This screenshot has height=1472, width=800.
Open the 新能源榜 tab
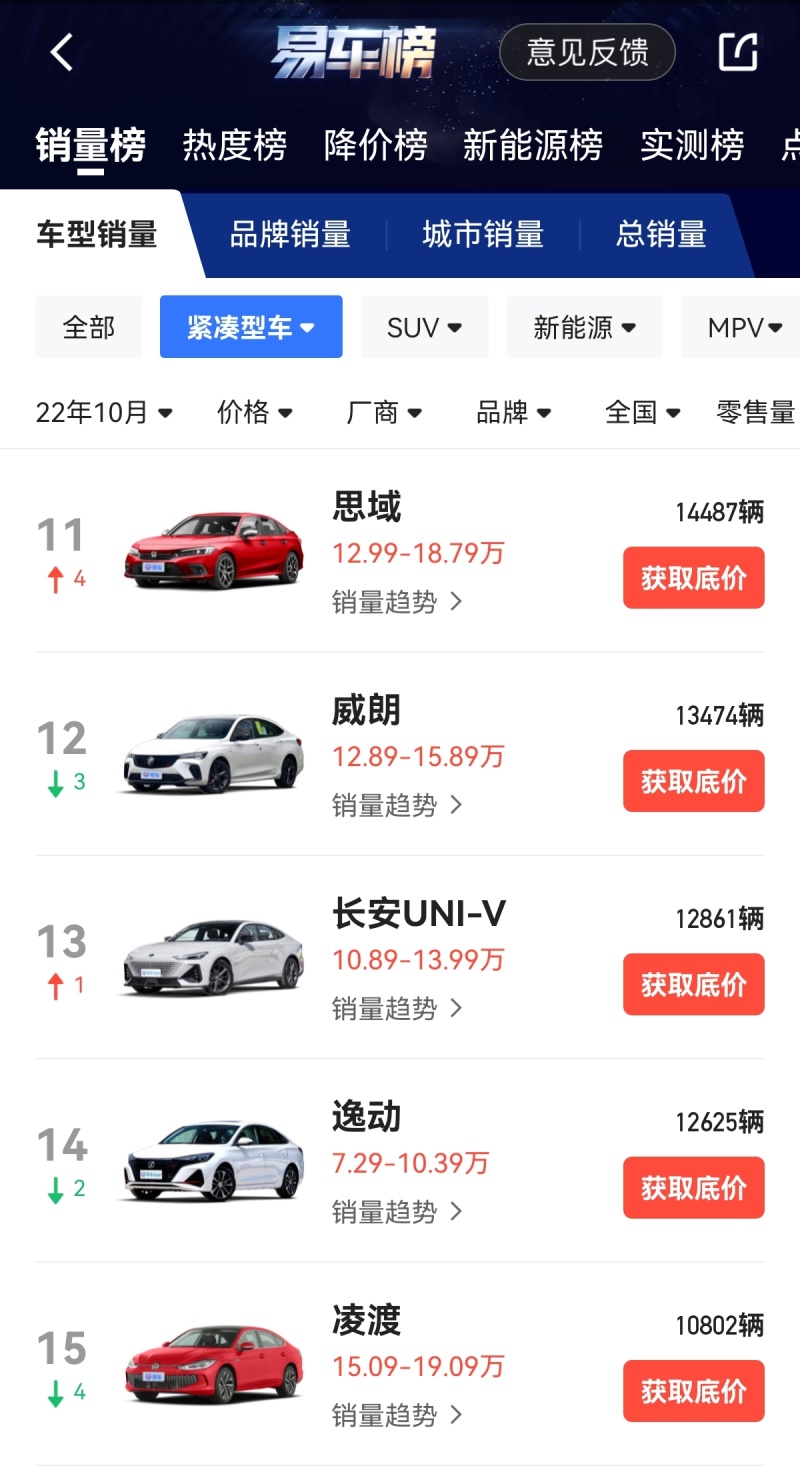tap(532, 146)
